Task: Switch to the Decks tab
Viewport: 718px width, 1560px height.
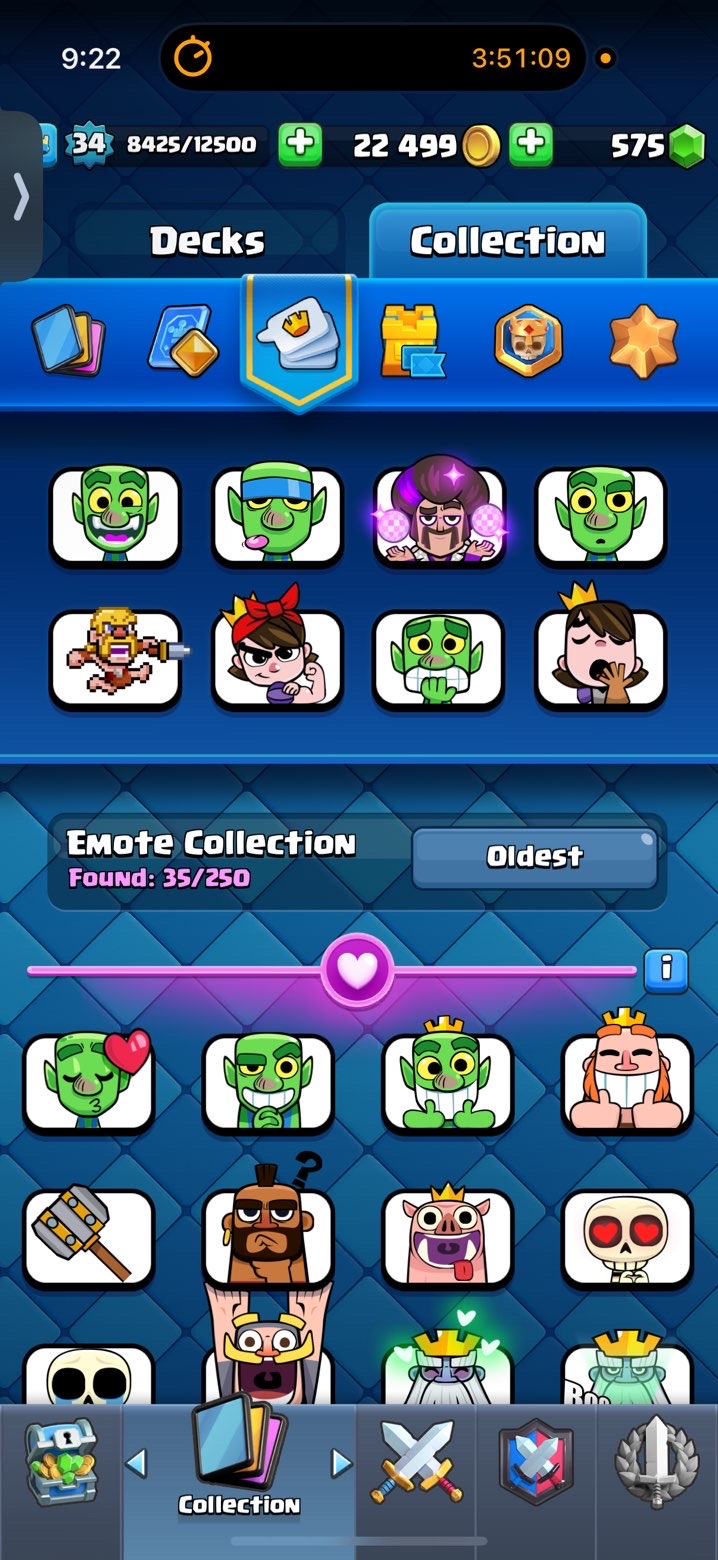Action: click(x=207, y=241)
